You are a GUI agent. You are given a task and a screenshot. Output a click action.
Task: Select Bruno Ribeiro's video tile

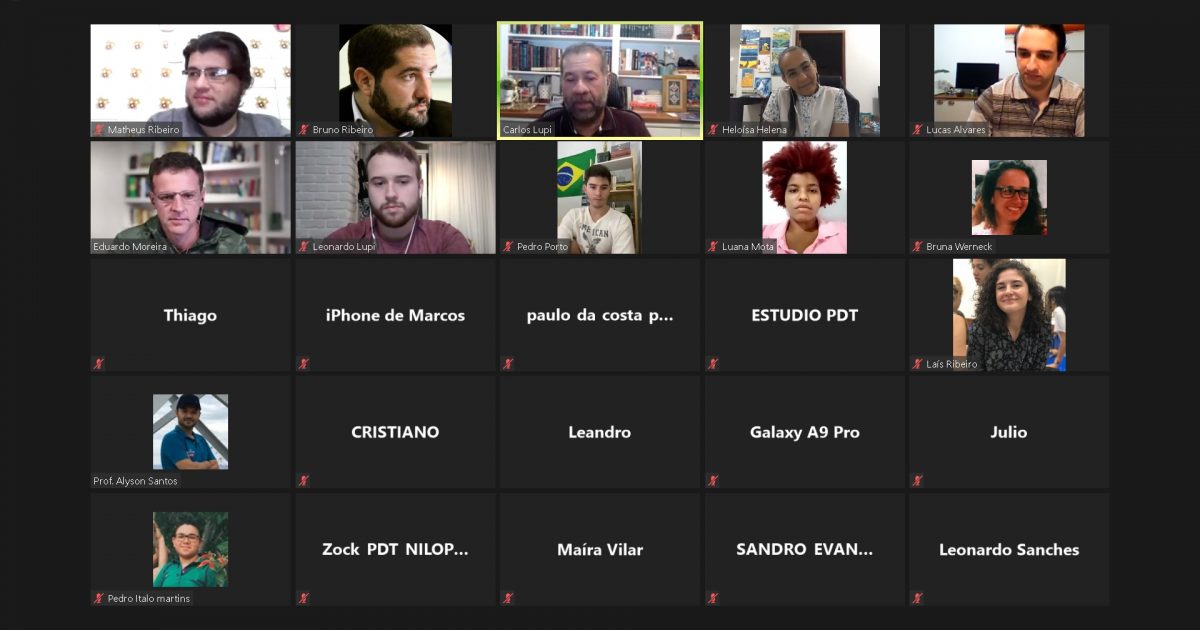tap(395, 80)
